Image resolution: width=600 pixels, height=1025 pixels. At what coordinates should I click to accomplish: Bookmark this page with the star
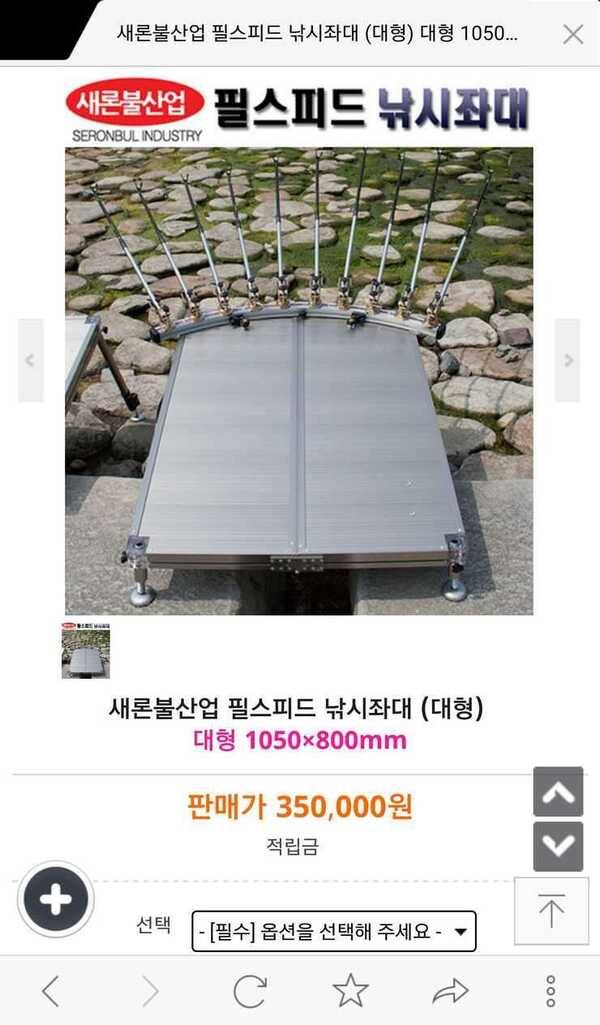(x=350, y=991)
